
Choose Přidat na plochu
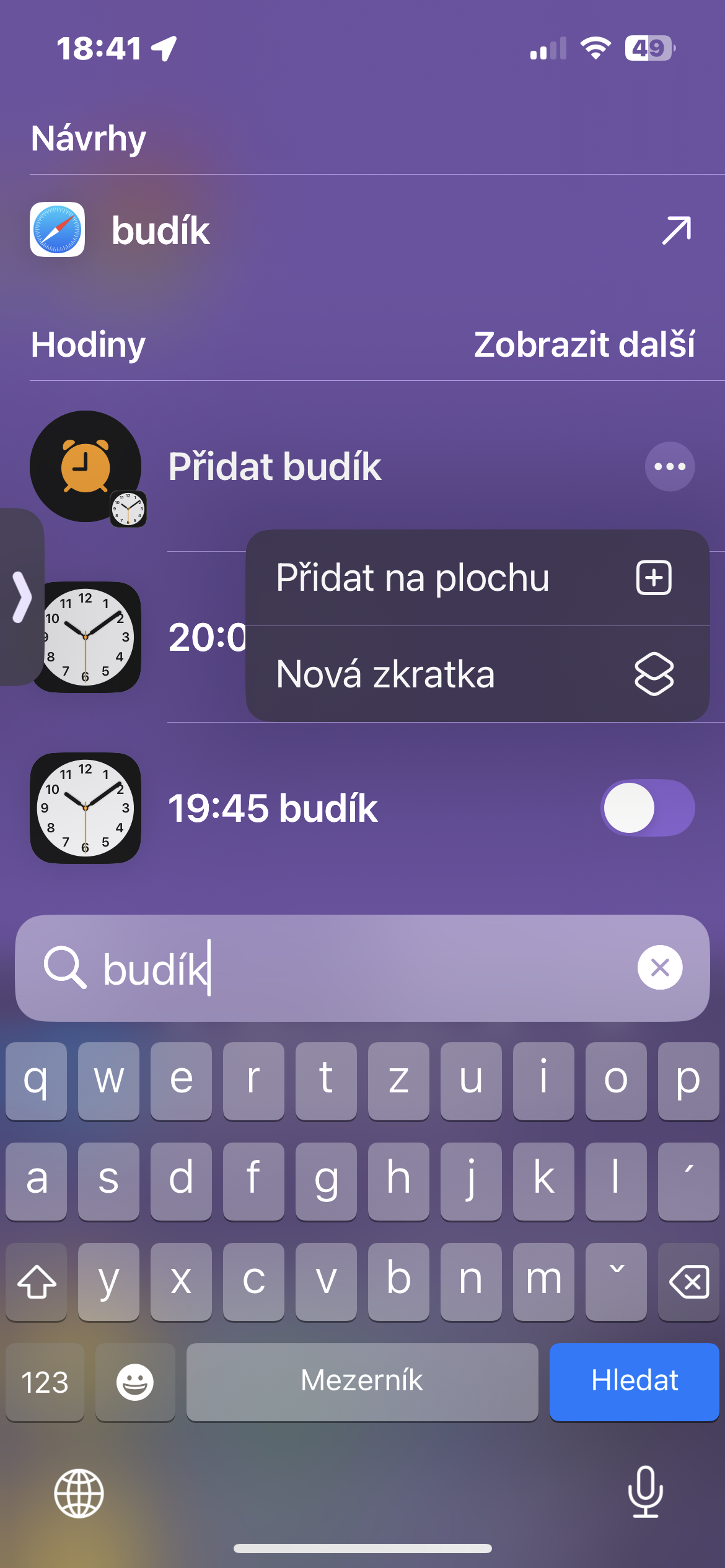click(x=477, y=578)
